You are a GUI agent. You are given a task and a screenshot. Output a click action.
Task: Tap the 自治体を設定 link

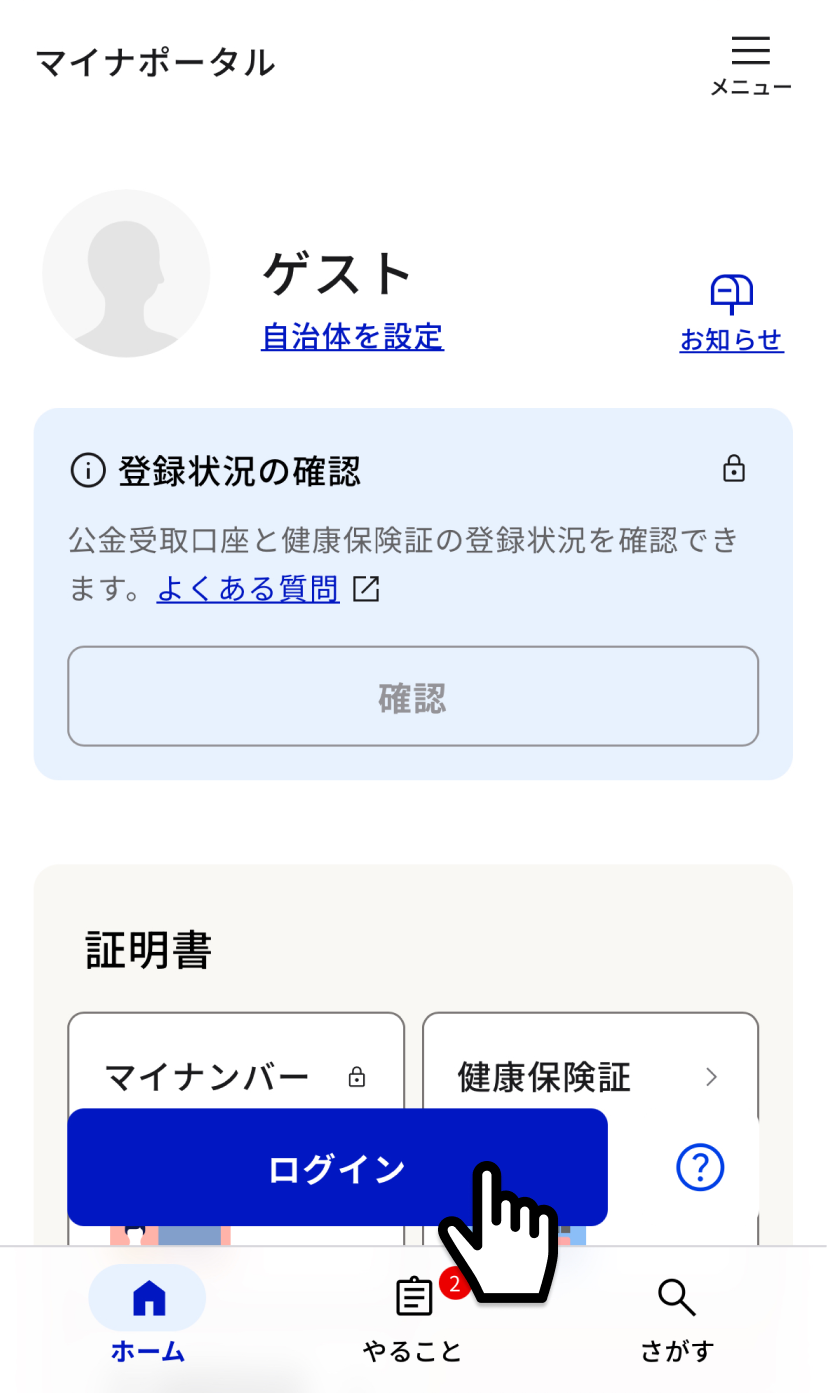352,337
